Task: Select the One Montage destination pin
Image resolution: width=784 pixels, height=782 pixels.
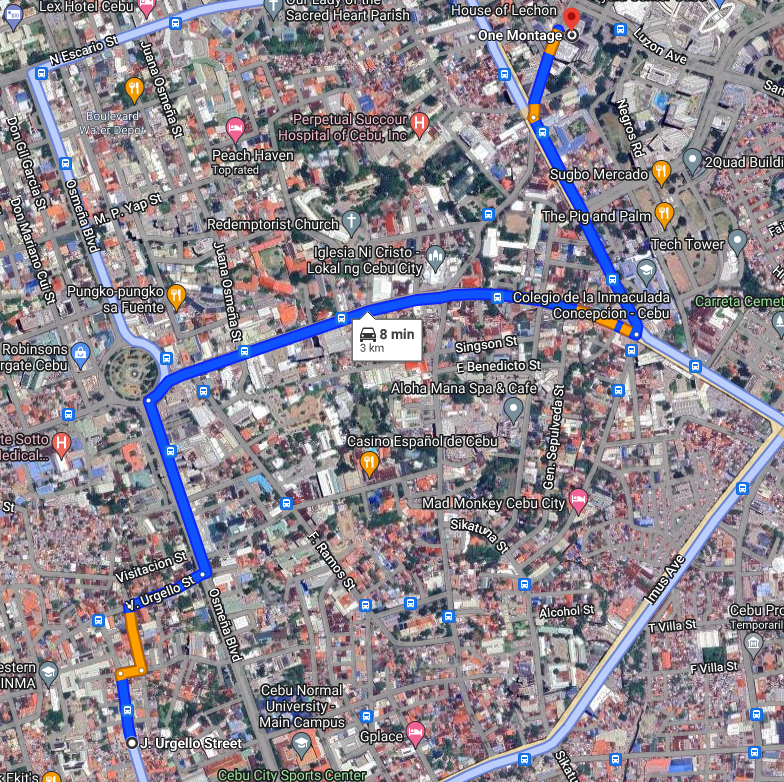Action: 571,20
